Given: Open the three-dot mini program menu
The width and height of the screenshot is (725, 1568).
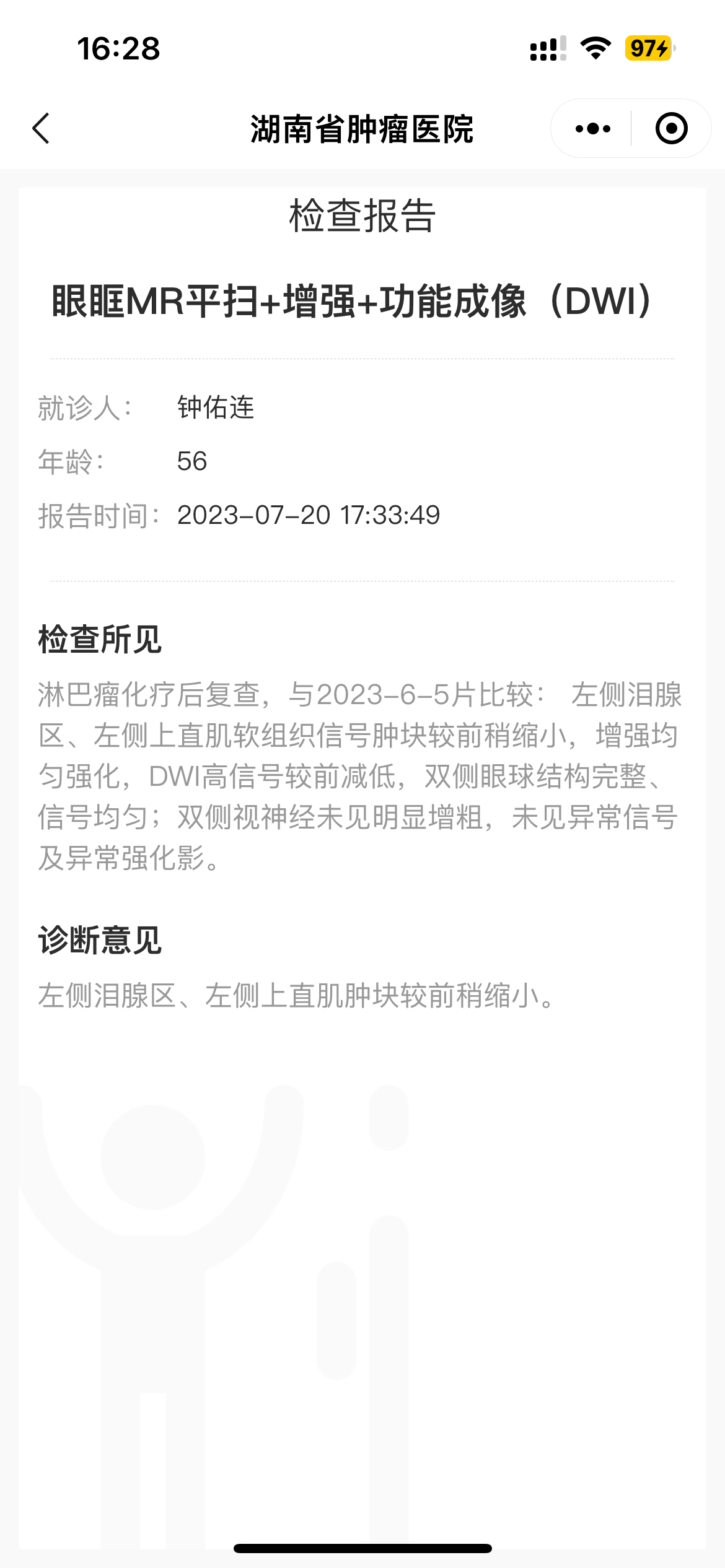Looking at the screenshot, I should pyautogui.click(x=592, y=129).
